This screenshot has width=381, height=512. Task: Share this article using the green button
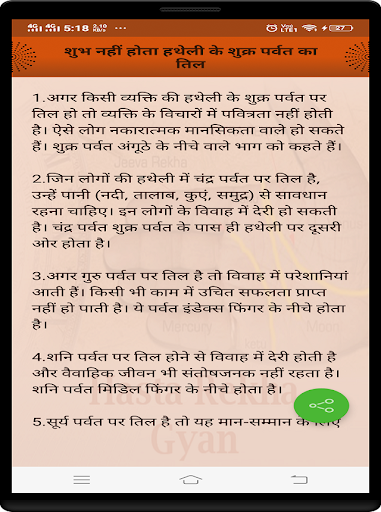click(321, 405)
